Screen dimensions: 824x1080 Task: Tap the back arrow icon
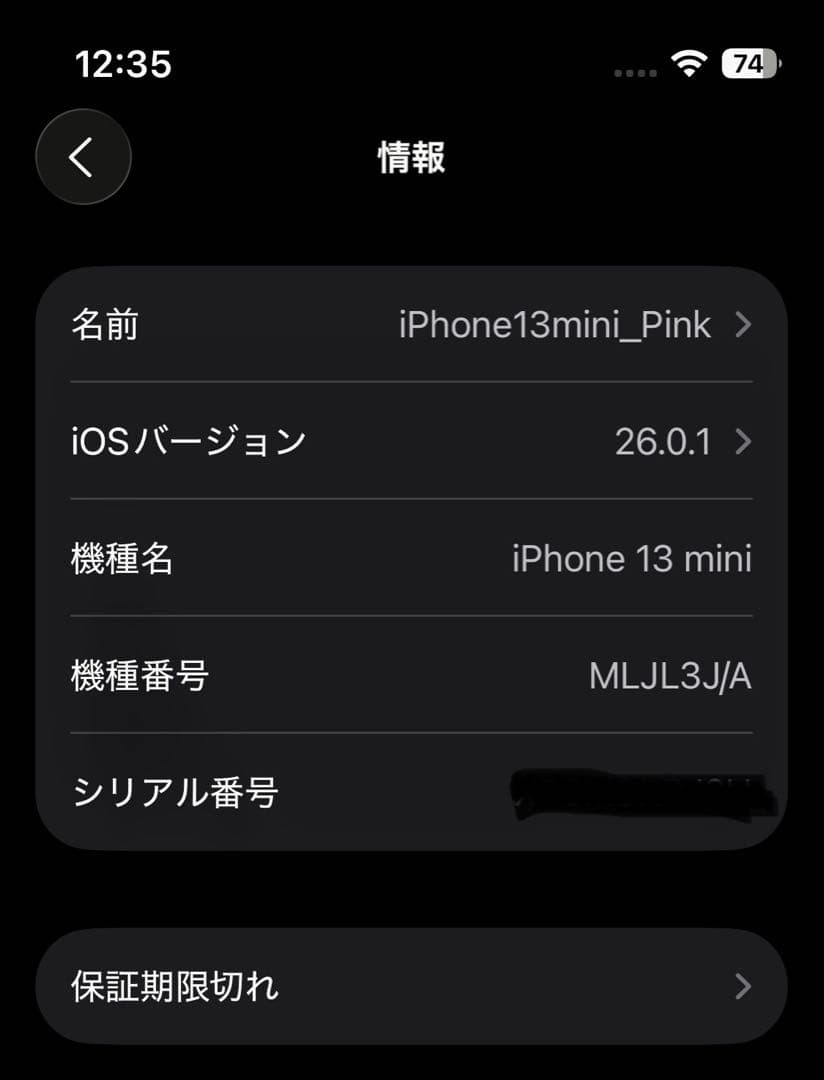pyautogui.click(x=83, y=157)
